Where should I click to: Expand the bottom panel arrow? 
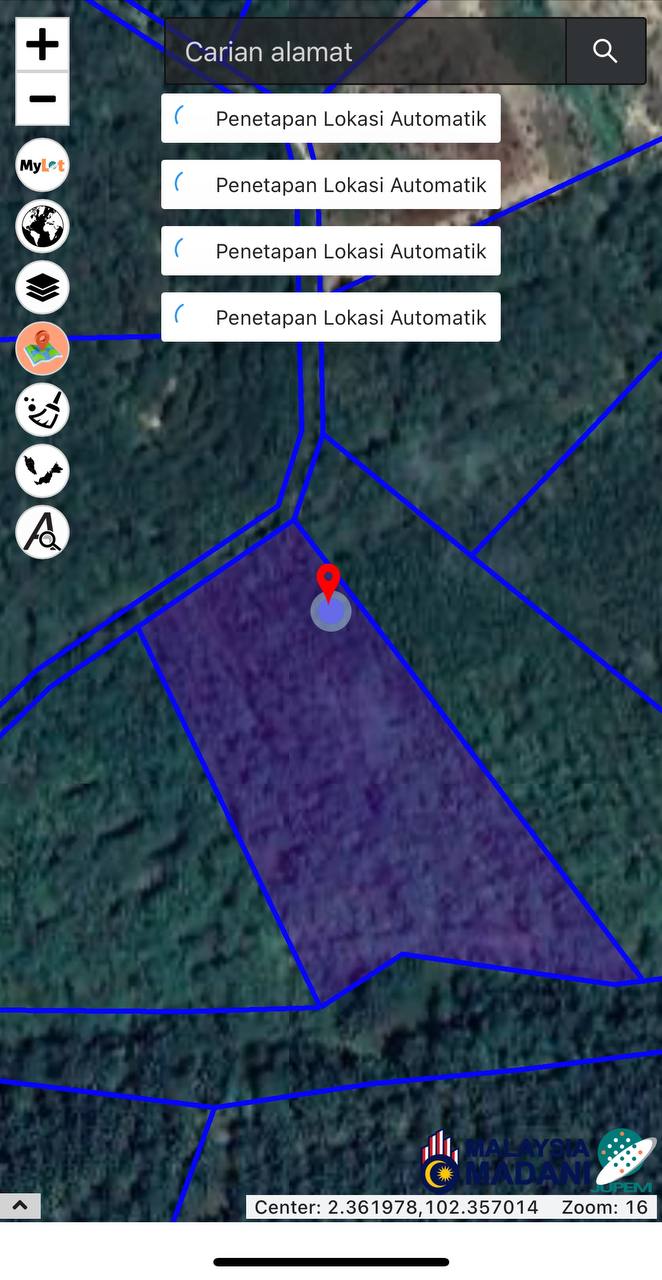(20, 1206)
